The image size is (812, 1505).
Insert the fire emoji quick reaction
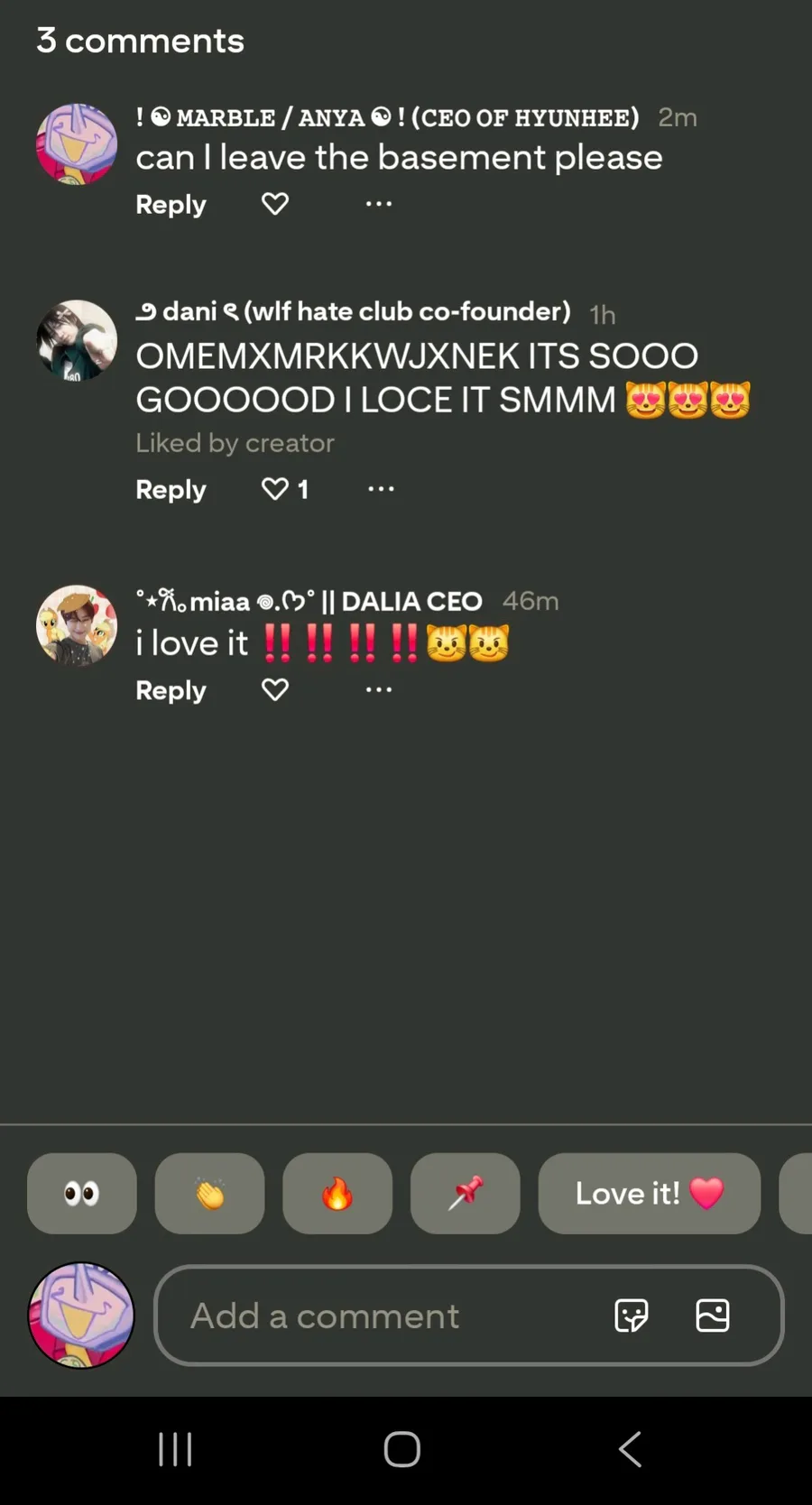337,1193
